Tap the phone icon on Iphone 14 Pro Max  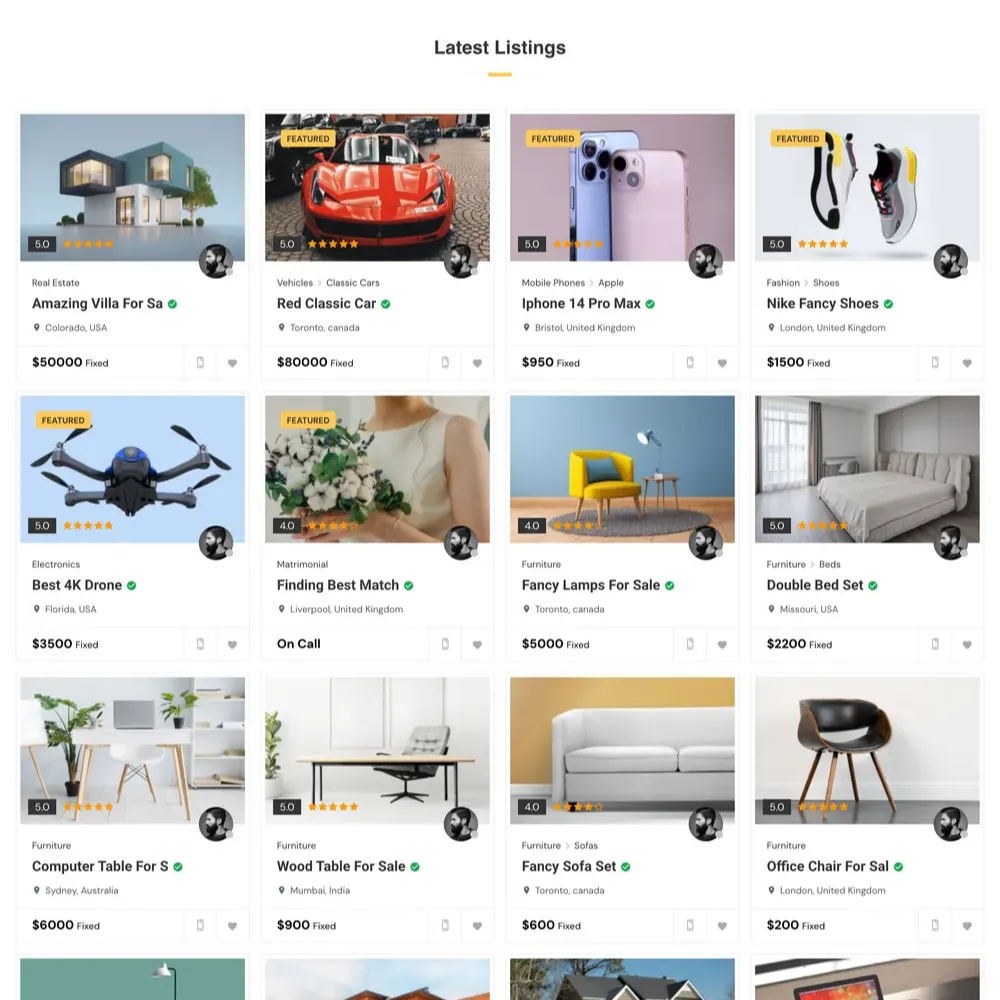690,363
